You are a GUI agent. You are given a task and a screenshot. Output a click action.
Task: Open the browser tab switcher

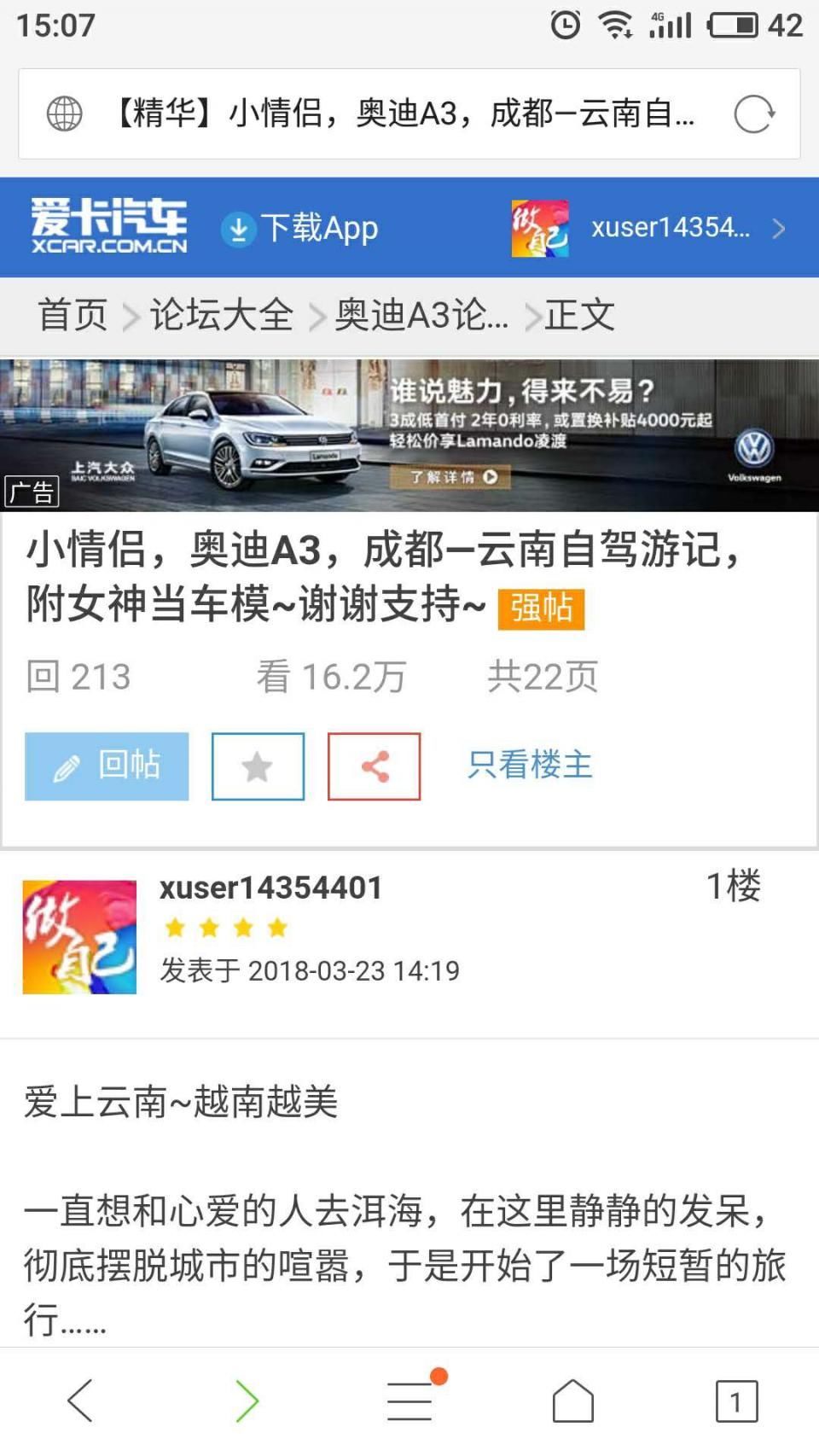tap(736, 1401)
